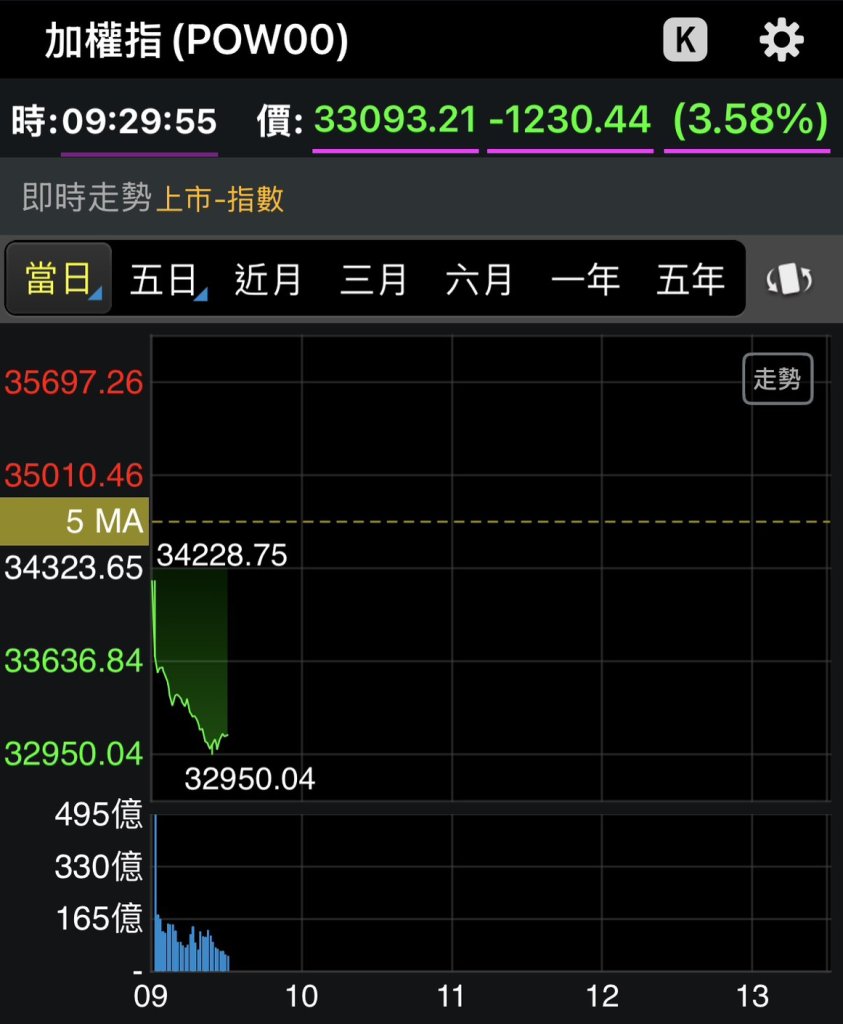This screenshot has height=1024, width=843.
Task: Select the 當日 intraday tab
Action: coord(59,279)
